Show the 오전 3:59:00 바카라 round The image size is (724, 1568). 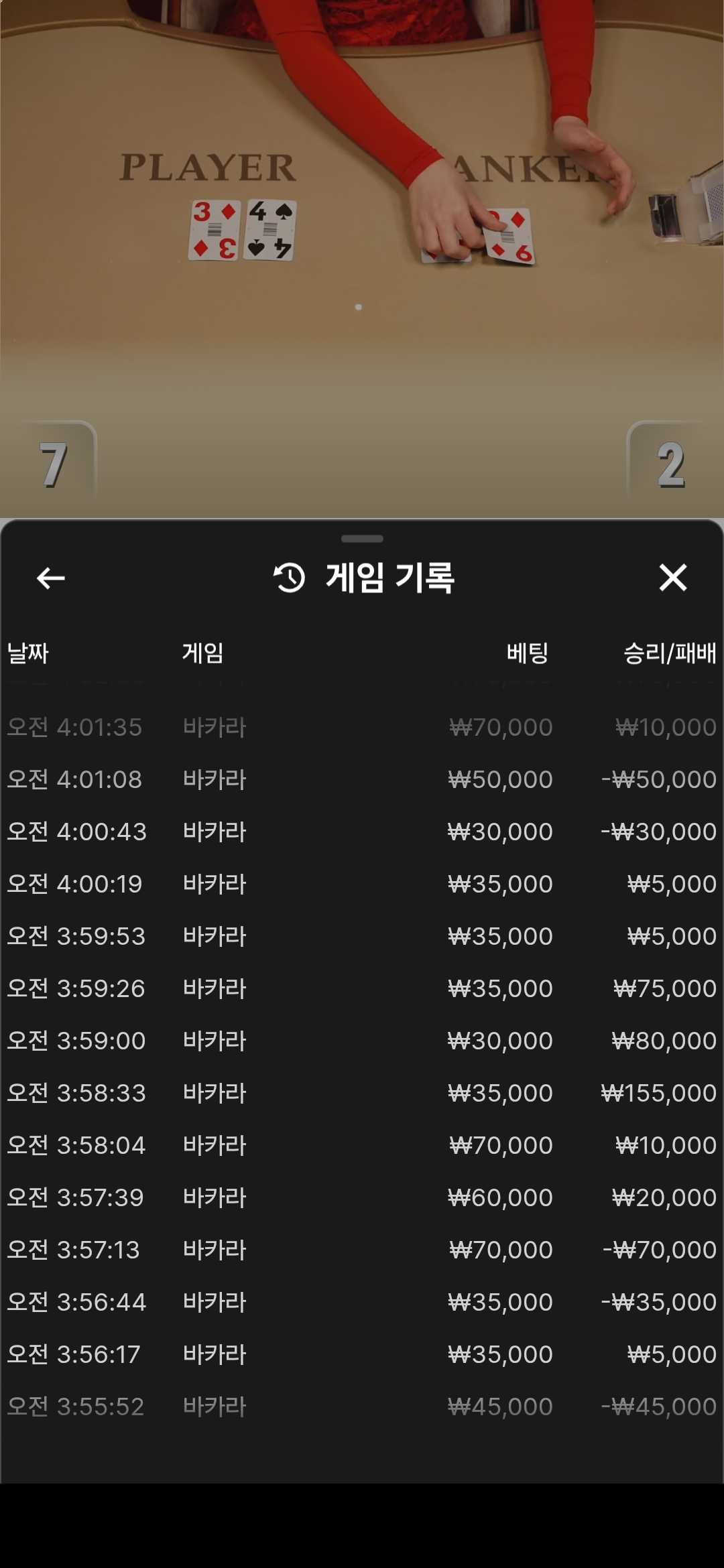[x=362, y=1041]
